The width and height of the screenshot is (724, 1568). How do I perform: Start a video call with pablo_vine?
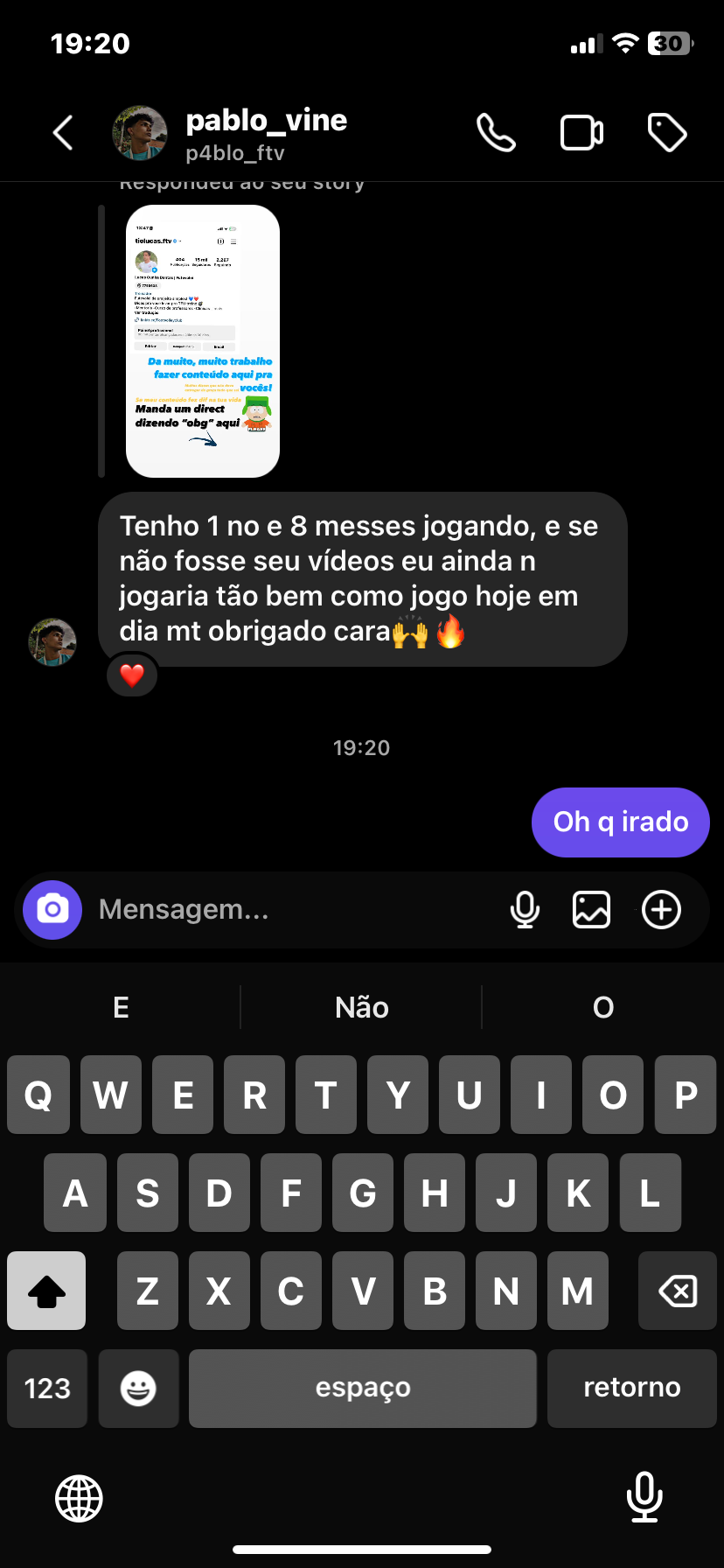click(x=581, y=133)
